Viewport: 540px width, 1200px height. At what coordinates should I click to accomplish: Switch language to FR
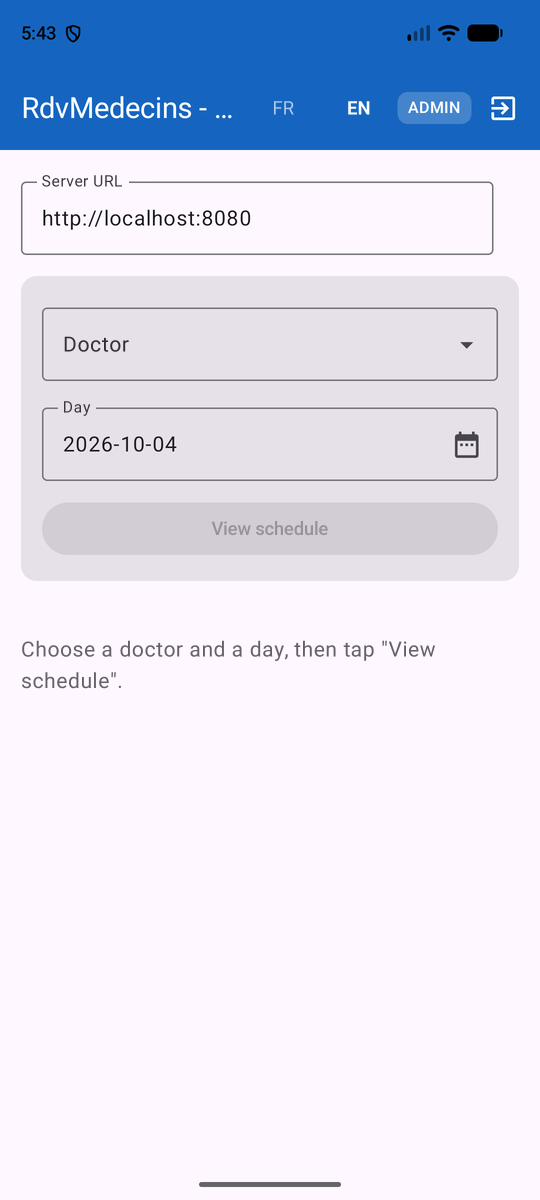pos(283,108)
